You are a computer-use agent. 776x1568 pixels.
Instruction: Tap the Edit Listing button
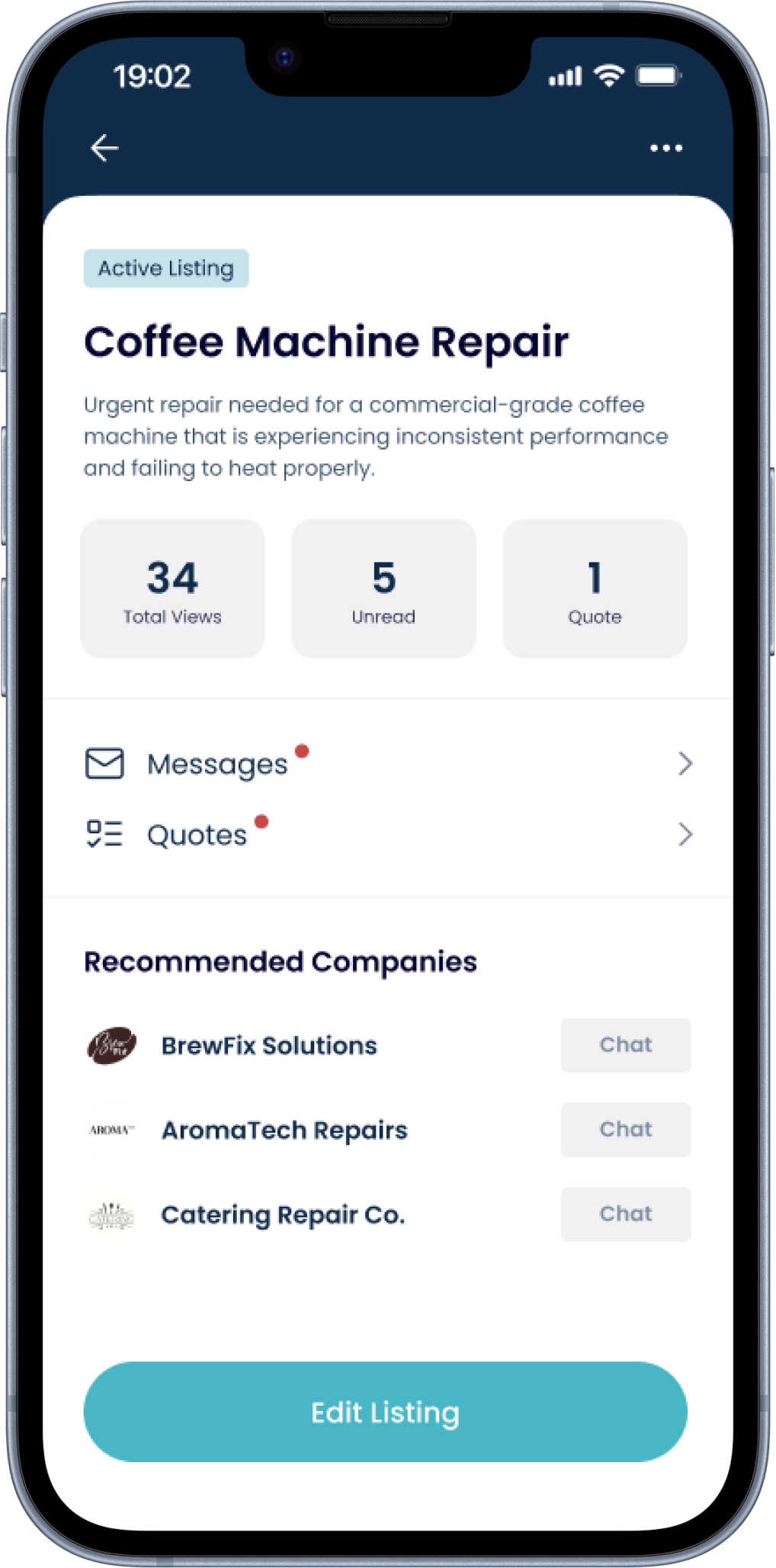[x=385, y=1412]
